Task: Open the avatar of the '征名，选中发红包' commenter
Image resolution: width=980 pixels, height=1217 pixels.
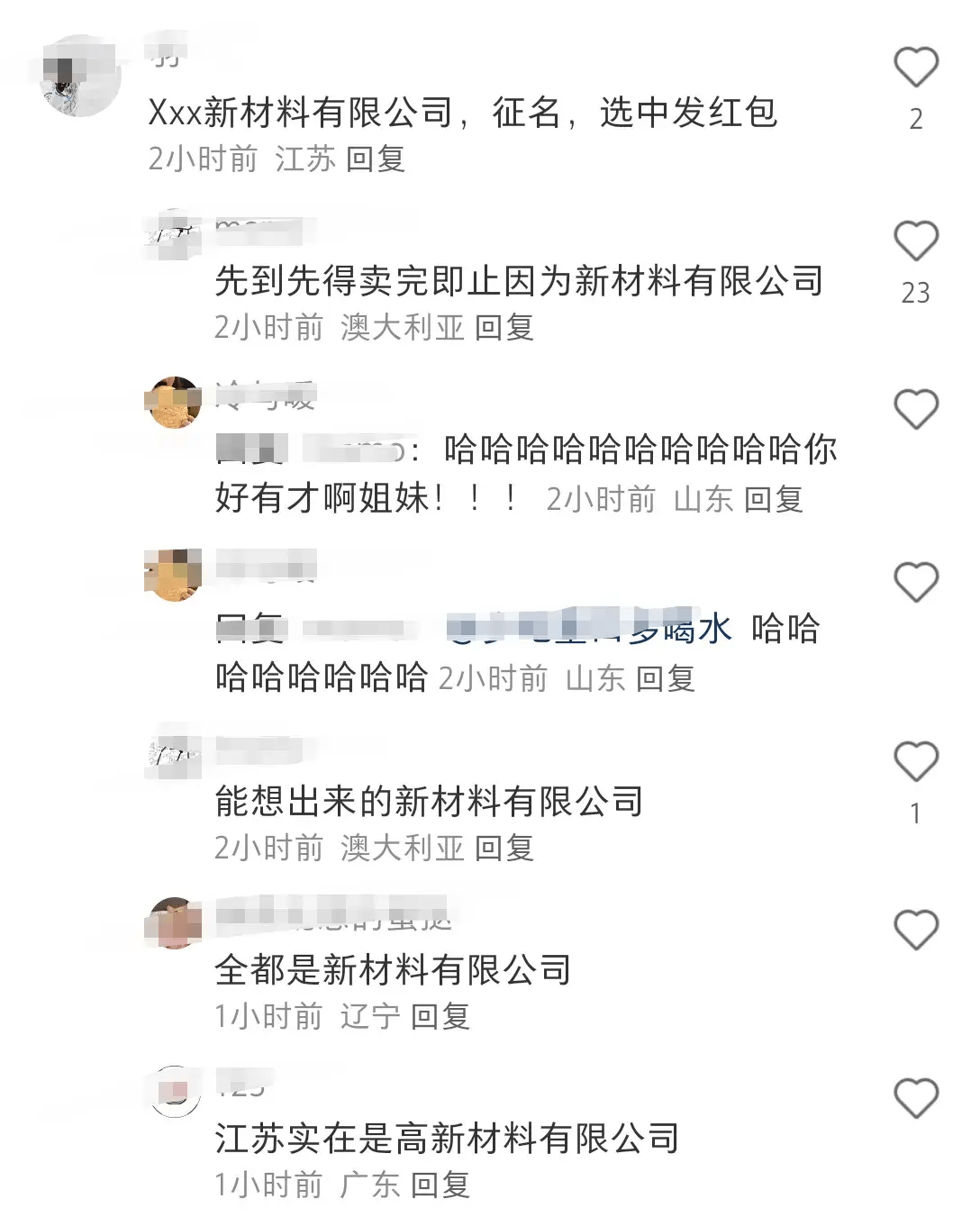Action: tap(81, 76)
